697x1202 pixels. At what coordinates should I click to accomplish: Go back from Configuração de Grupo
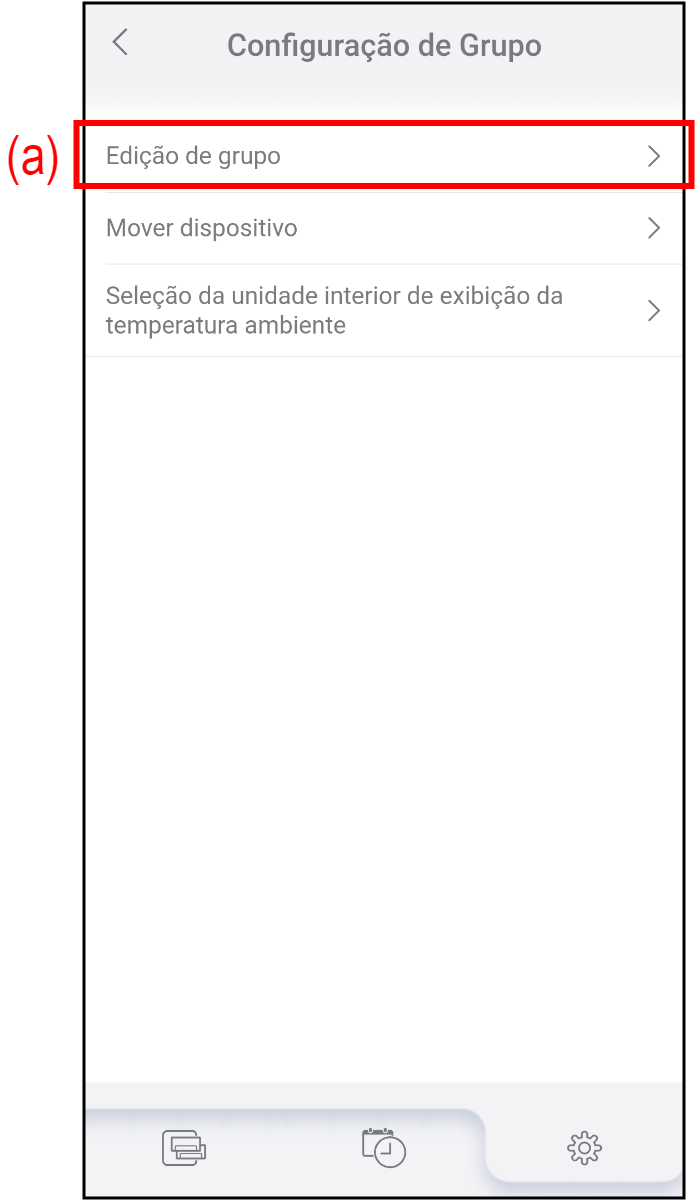coord(120,43)
